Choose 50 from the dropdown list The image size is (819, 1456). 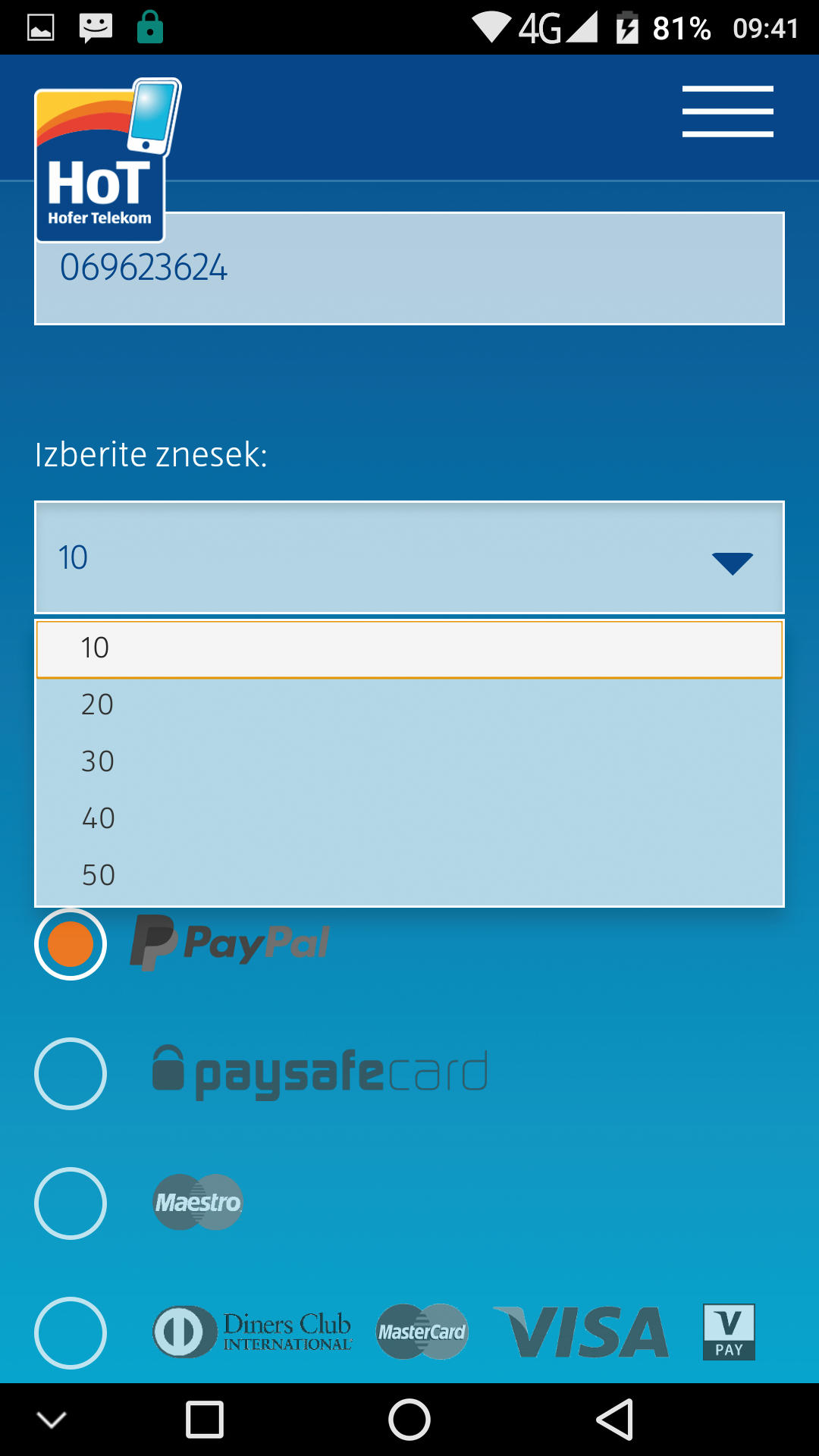tap(409, 875)
